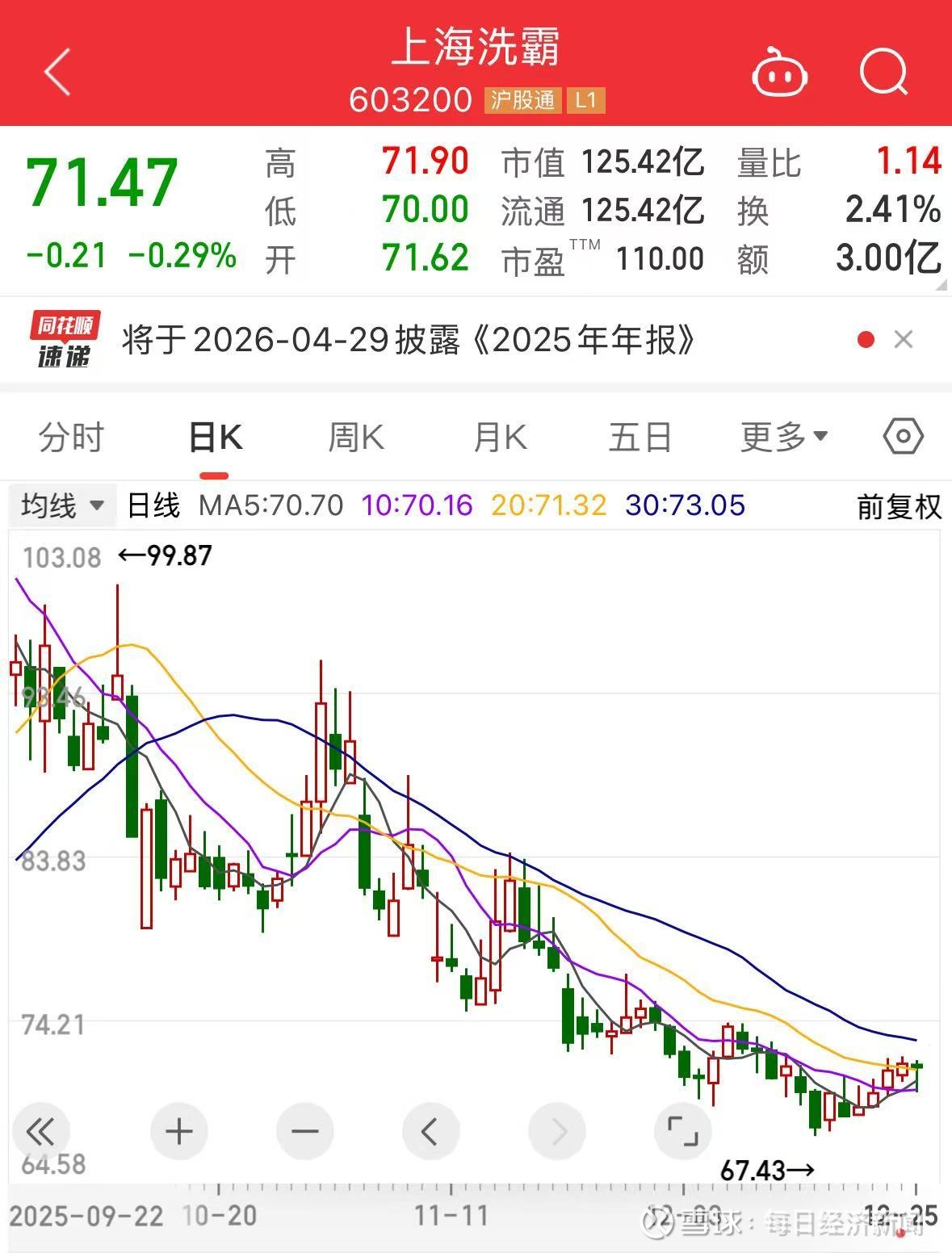Switch to the 月K chart tab
The width and height of the screenshot is (952, 1253).
tap(500, 438)
